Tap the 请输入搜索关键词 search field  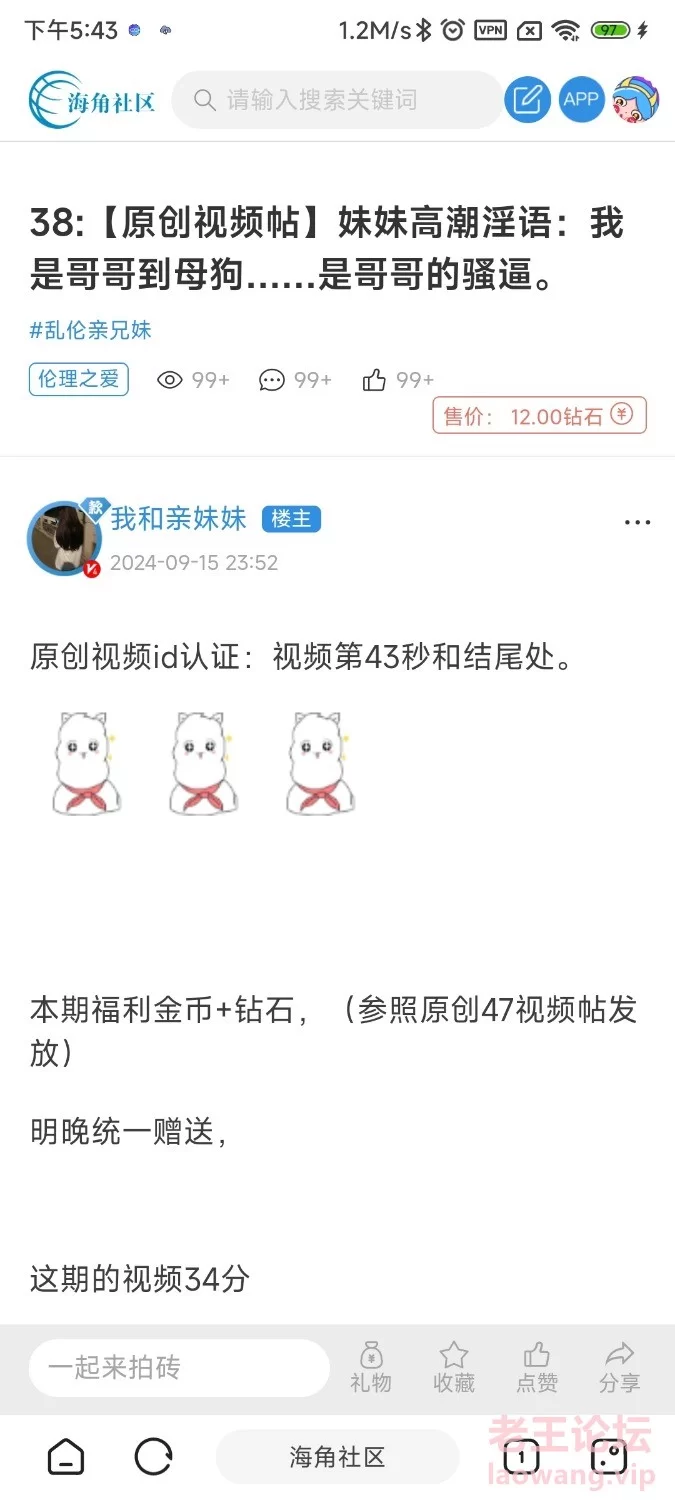tap(335, 100)
